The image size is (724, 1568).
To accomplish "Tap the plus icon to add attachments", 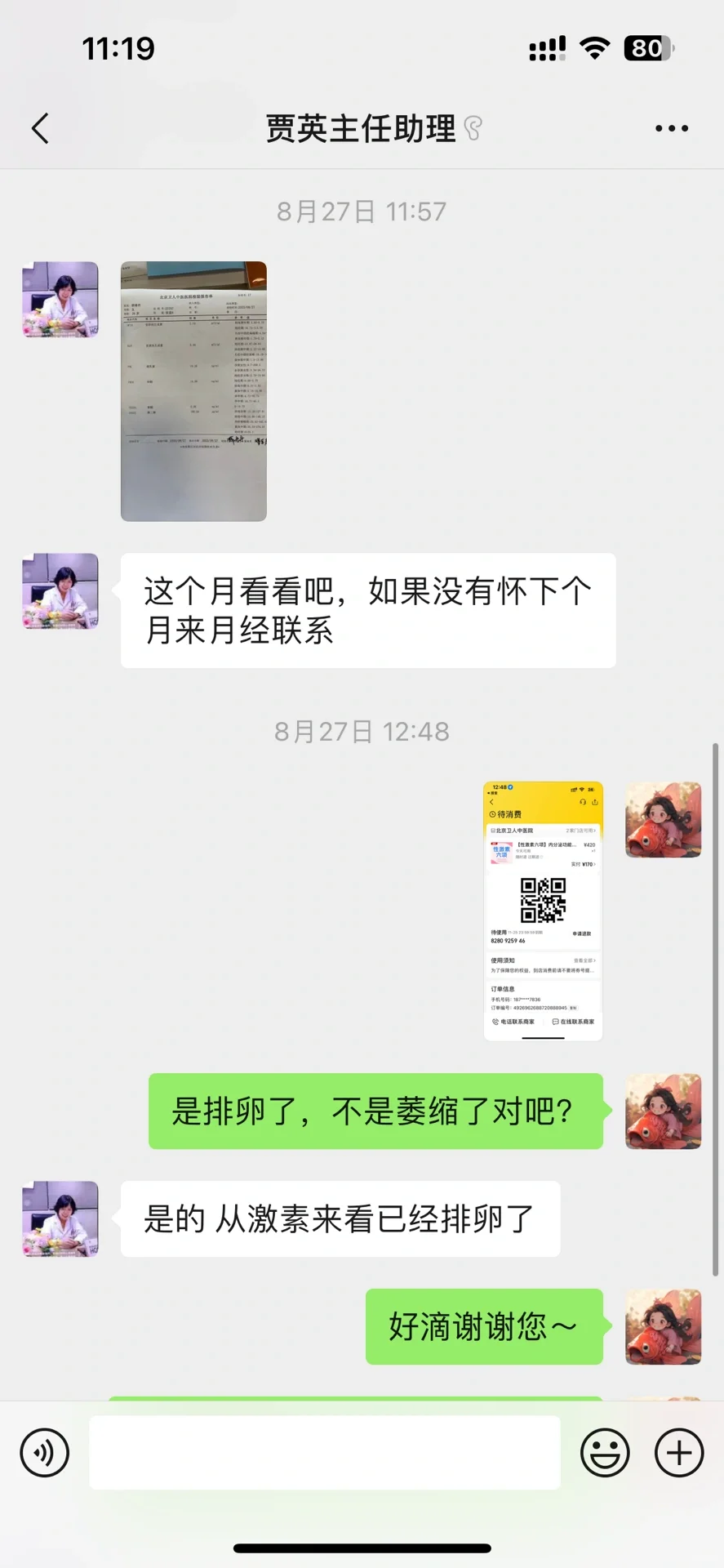I will [678, 1453].
